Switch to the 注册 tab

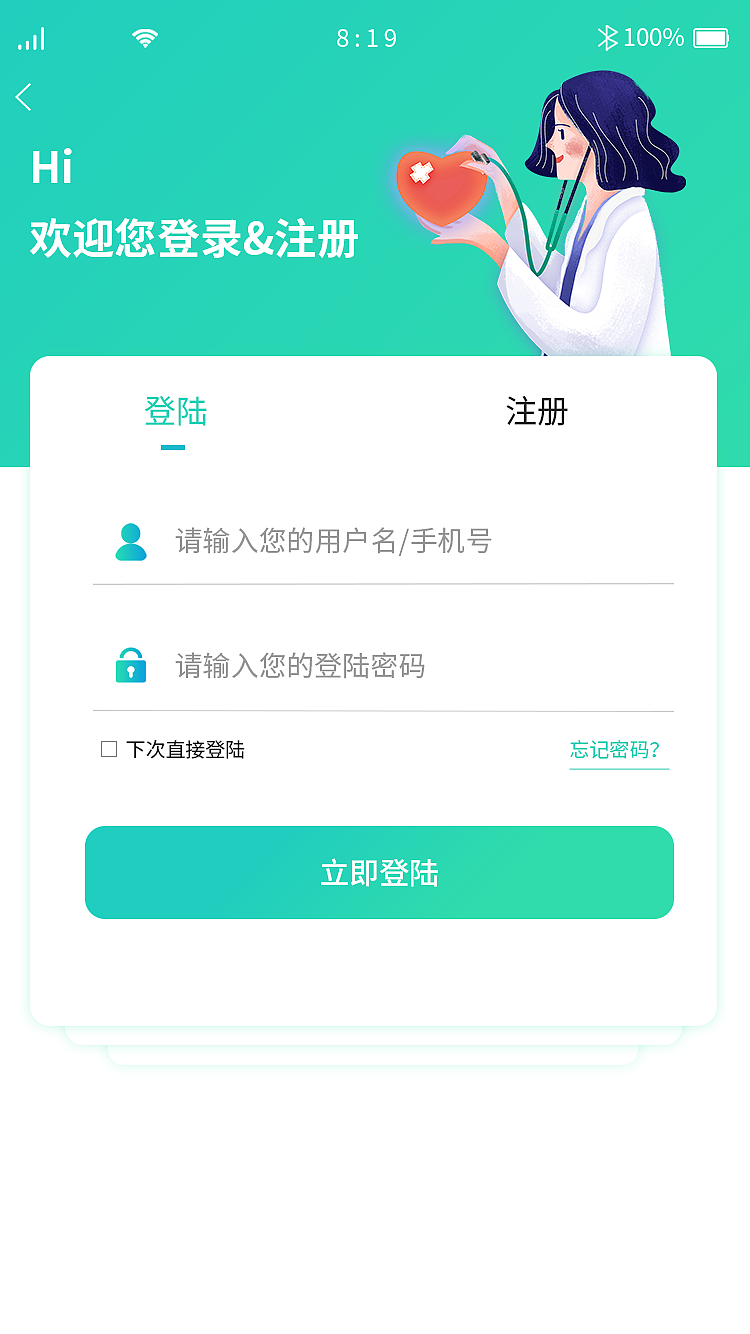click(536, 411)
